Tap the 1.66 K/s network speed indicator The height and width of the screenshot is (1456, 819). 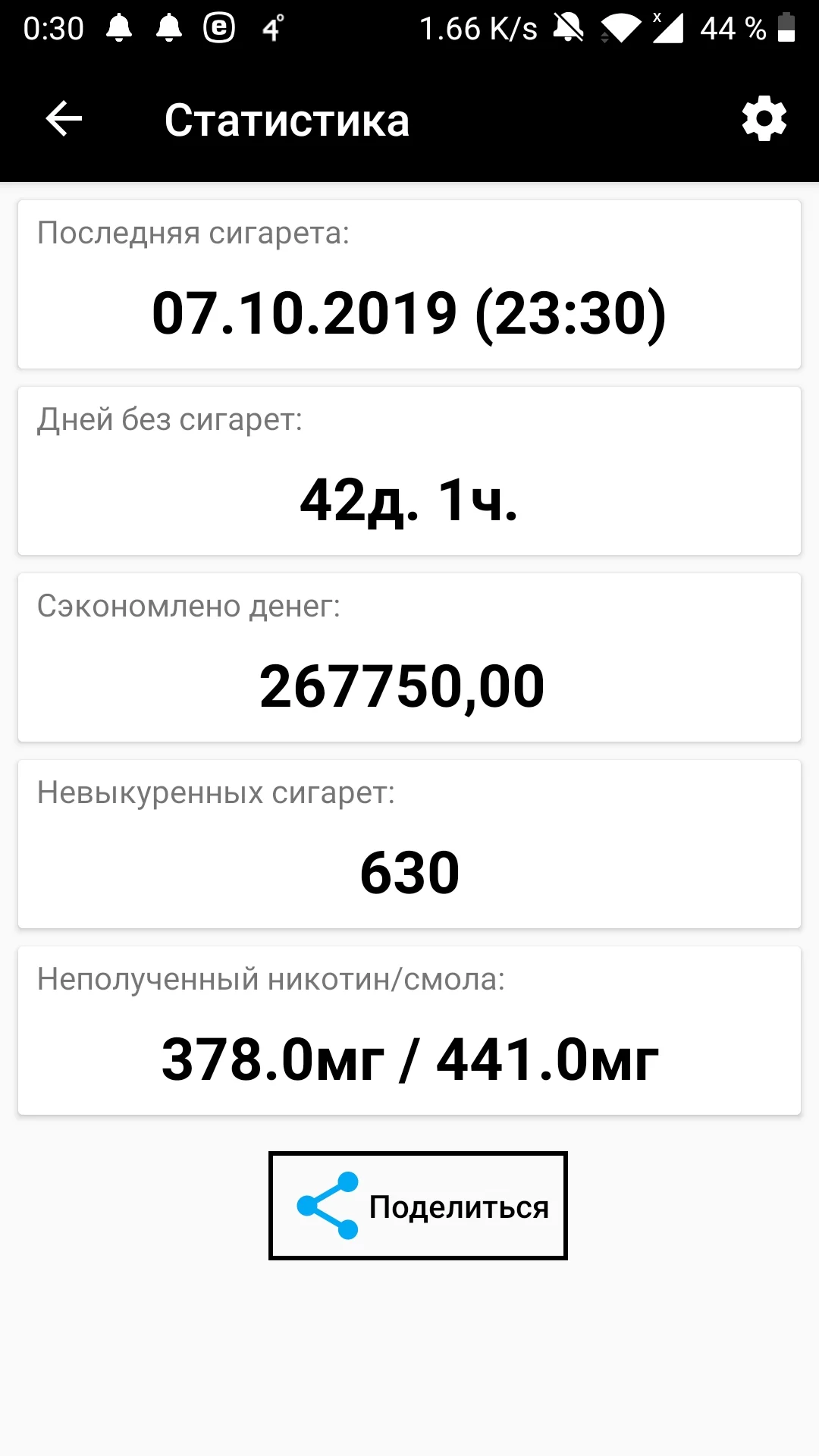click(478, 29)
